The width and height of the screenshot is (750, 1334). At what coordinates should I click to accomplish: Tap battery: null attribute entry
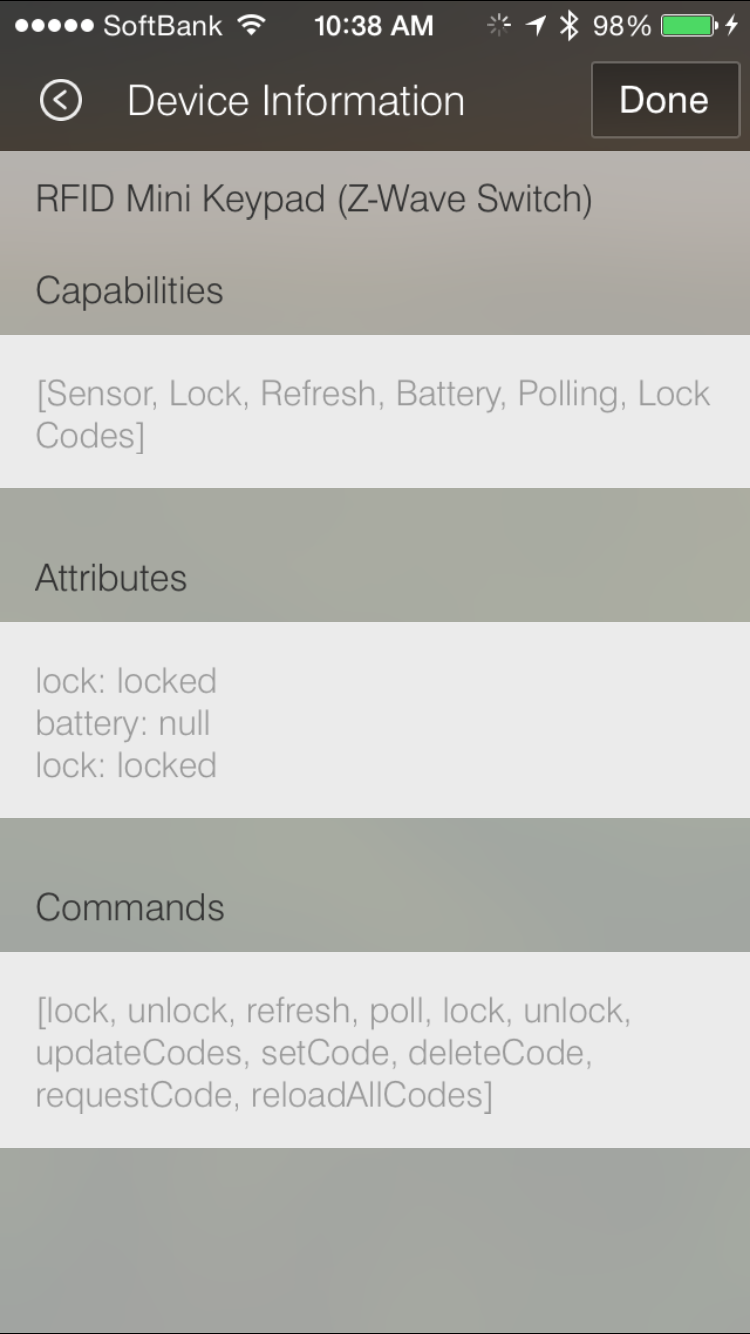[x=122, y=723]
